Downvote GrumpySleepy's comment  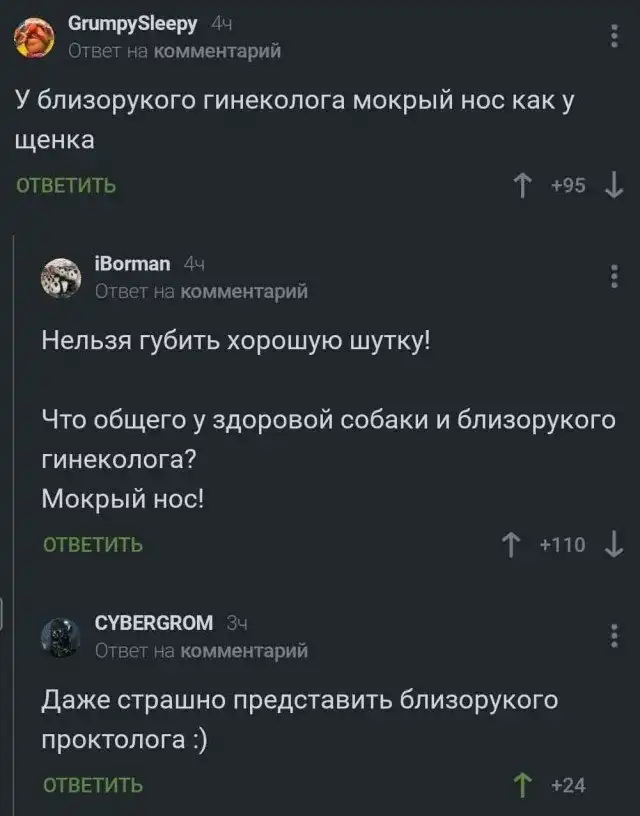click(x=615, y=185)
